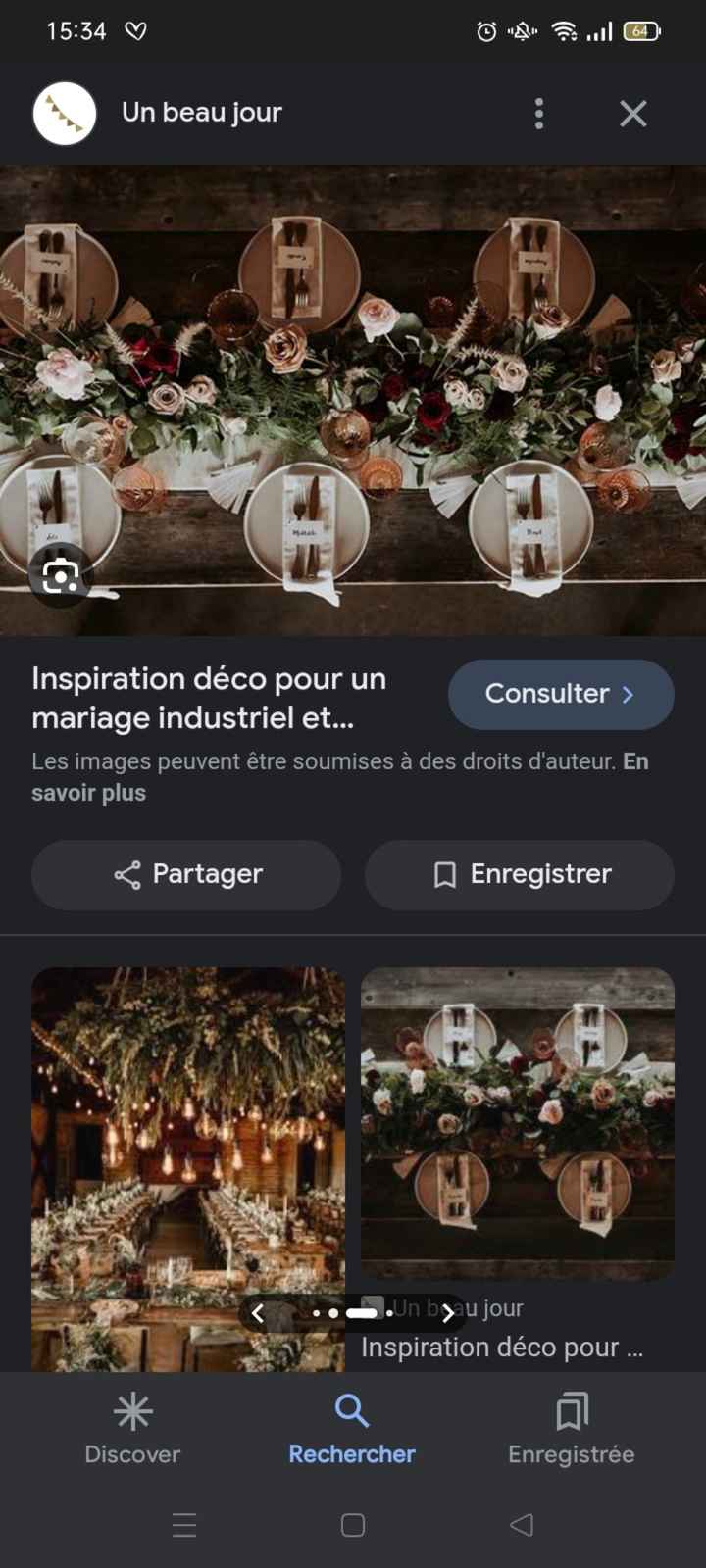Close the image viewer
Screen dimensions: 706x1568
(x=633, y=114)
